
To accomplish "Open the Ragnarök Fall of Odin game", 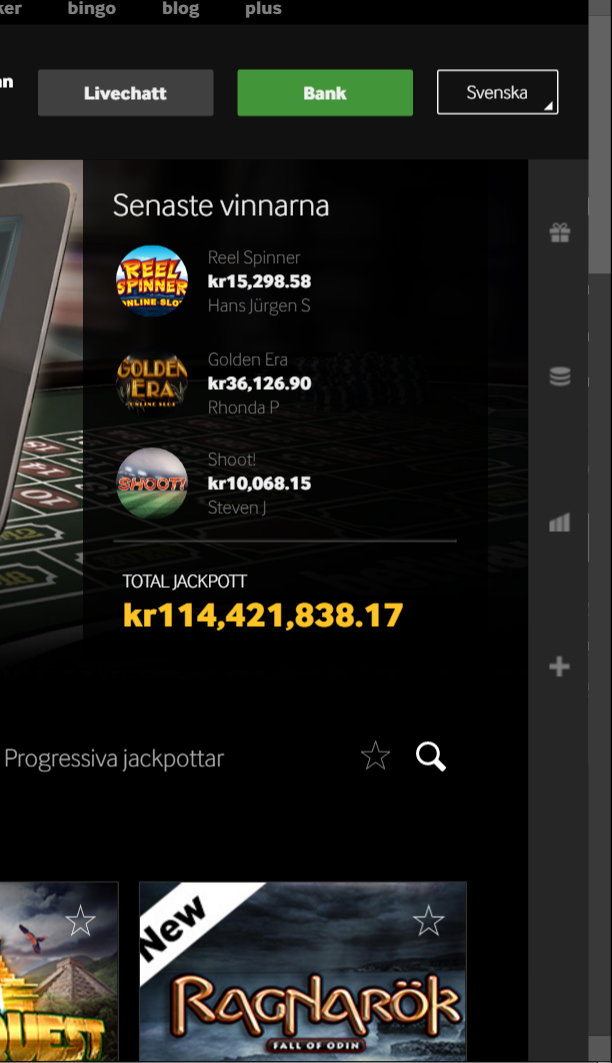I will click(x=302, y=990).
